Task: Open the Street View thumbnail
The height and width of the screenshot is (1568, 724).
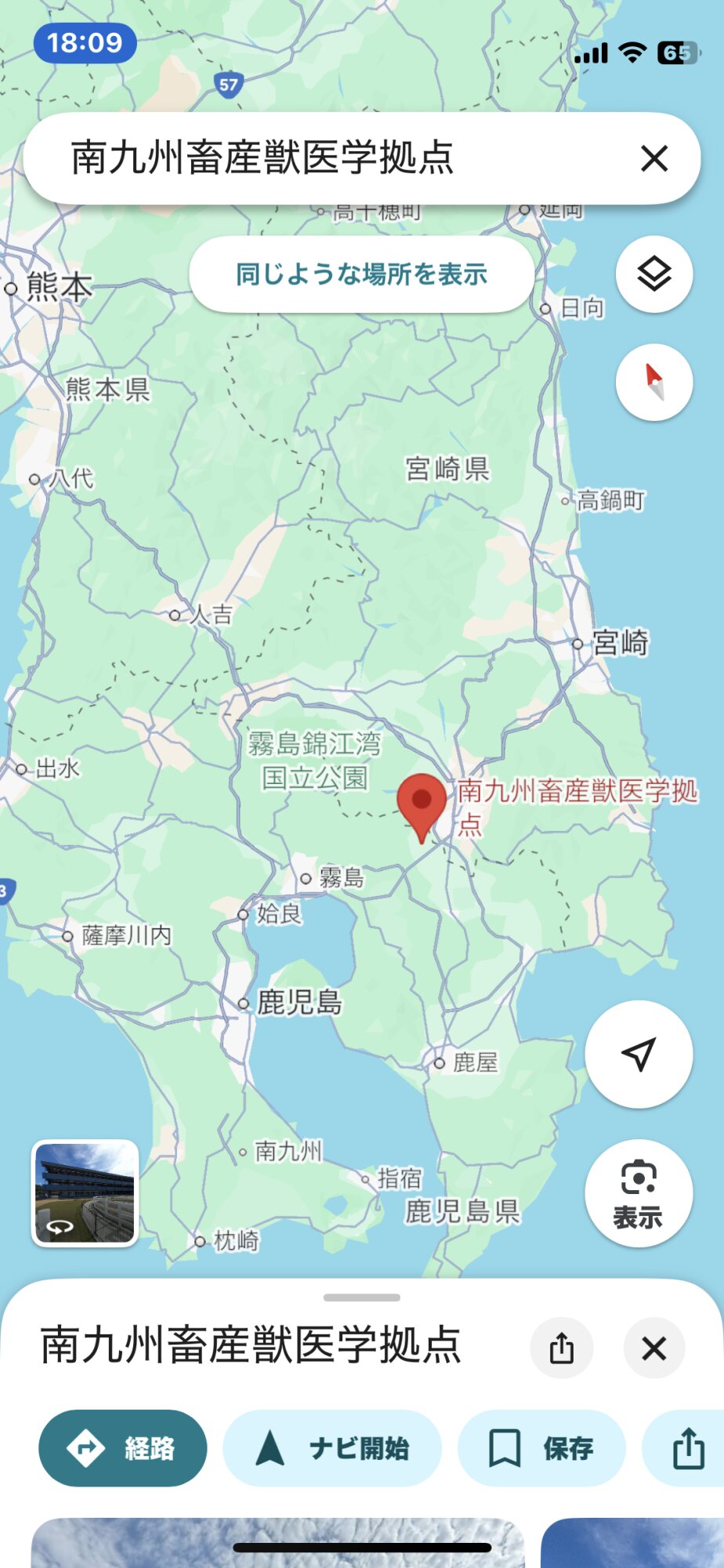Action: click(x=85, y=1192)
